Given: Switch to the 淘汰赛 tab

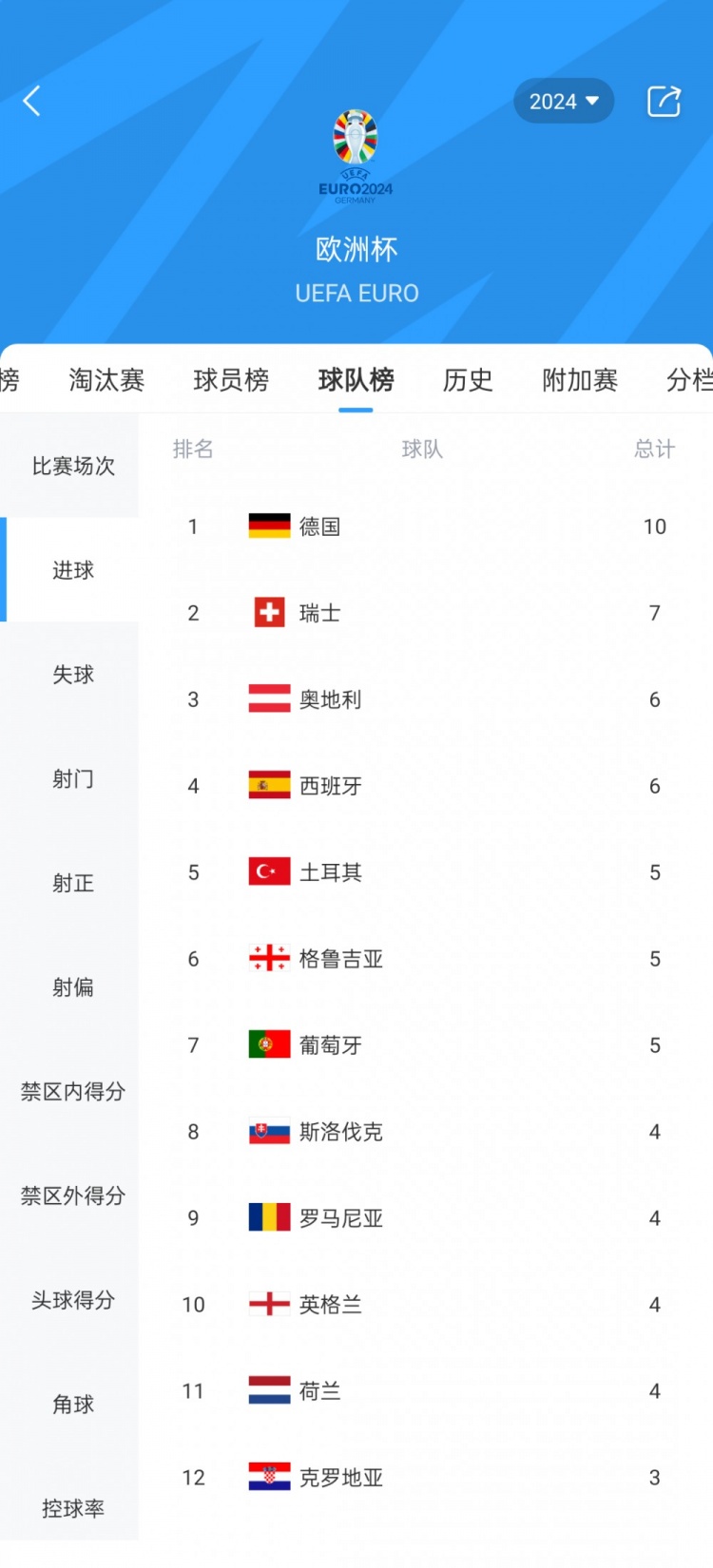Looking at the screenshot, I should [106, 380].
